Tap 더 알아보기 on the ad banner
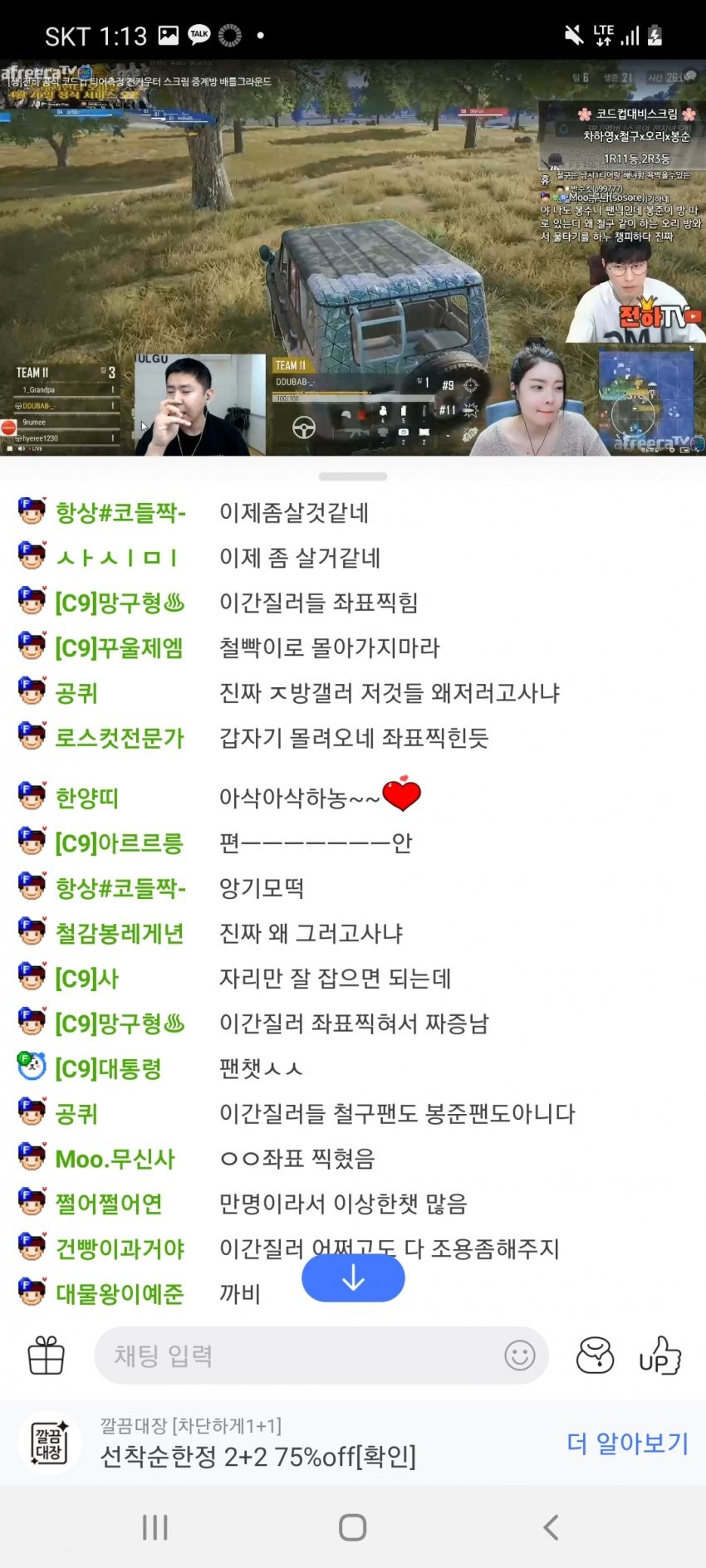Image resolution: width=706 pixels, height=1568 pixels. point(628,1443)
